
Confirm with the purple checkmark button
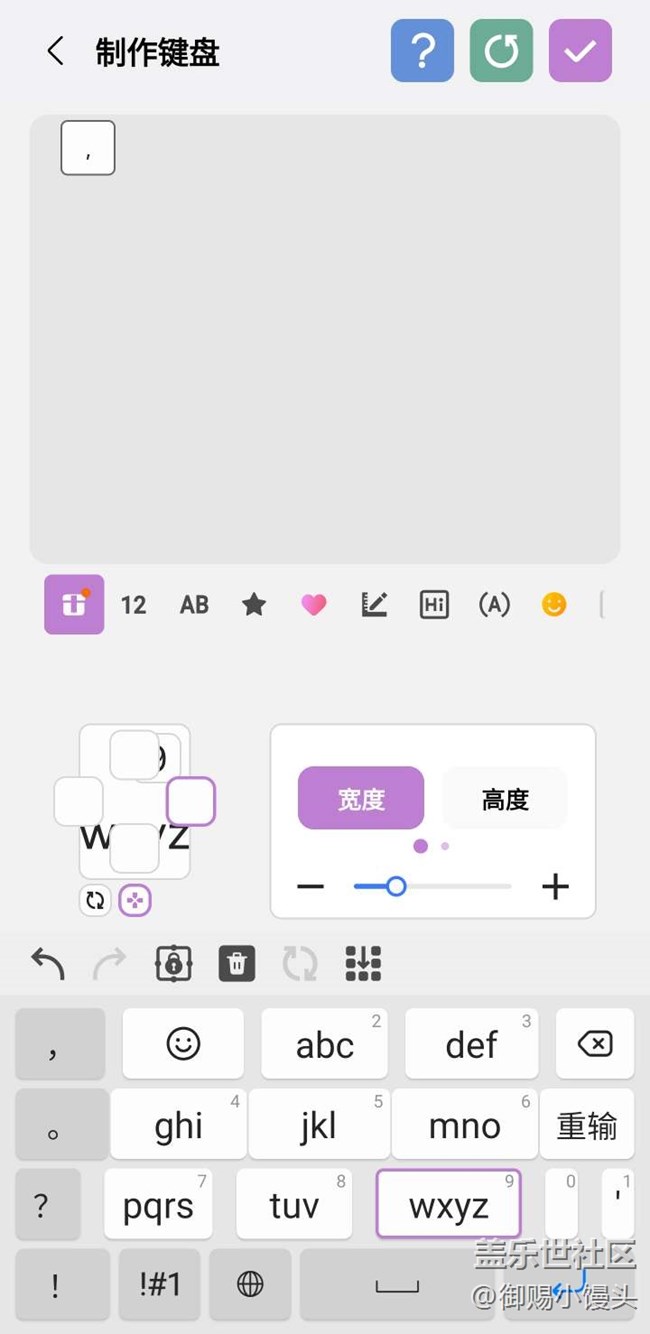(580, 50)
